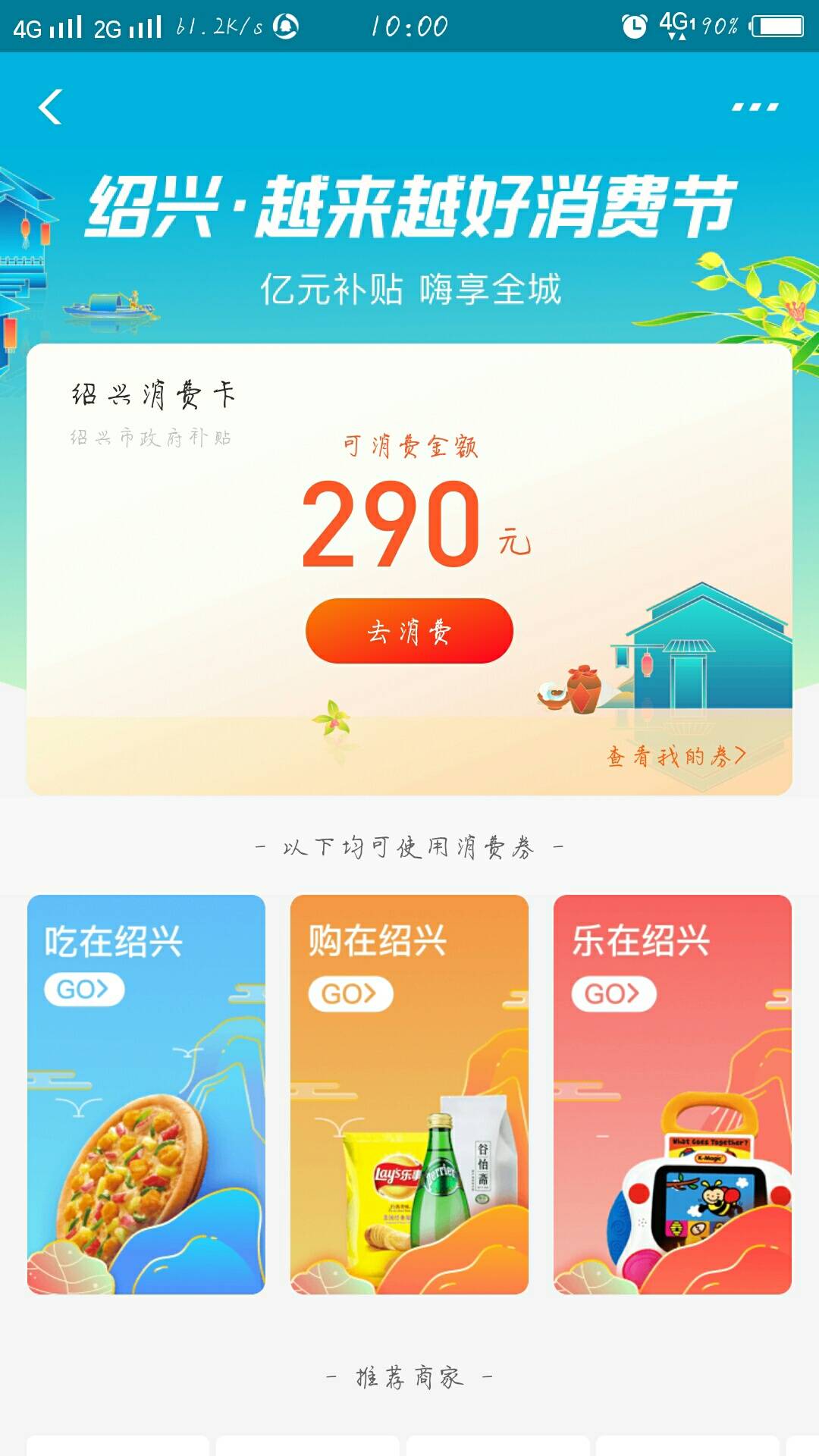Screen dimensions: 819x1456
Task: Open the 吃在绍兴 card
Action: (x=146, y=1094)
